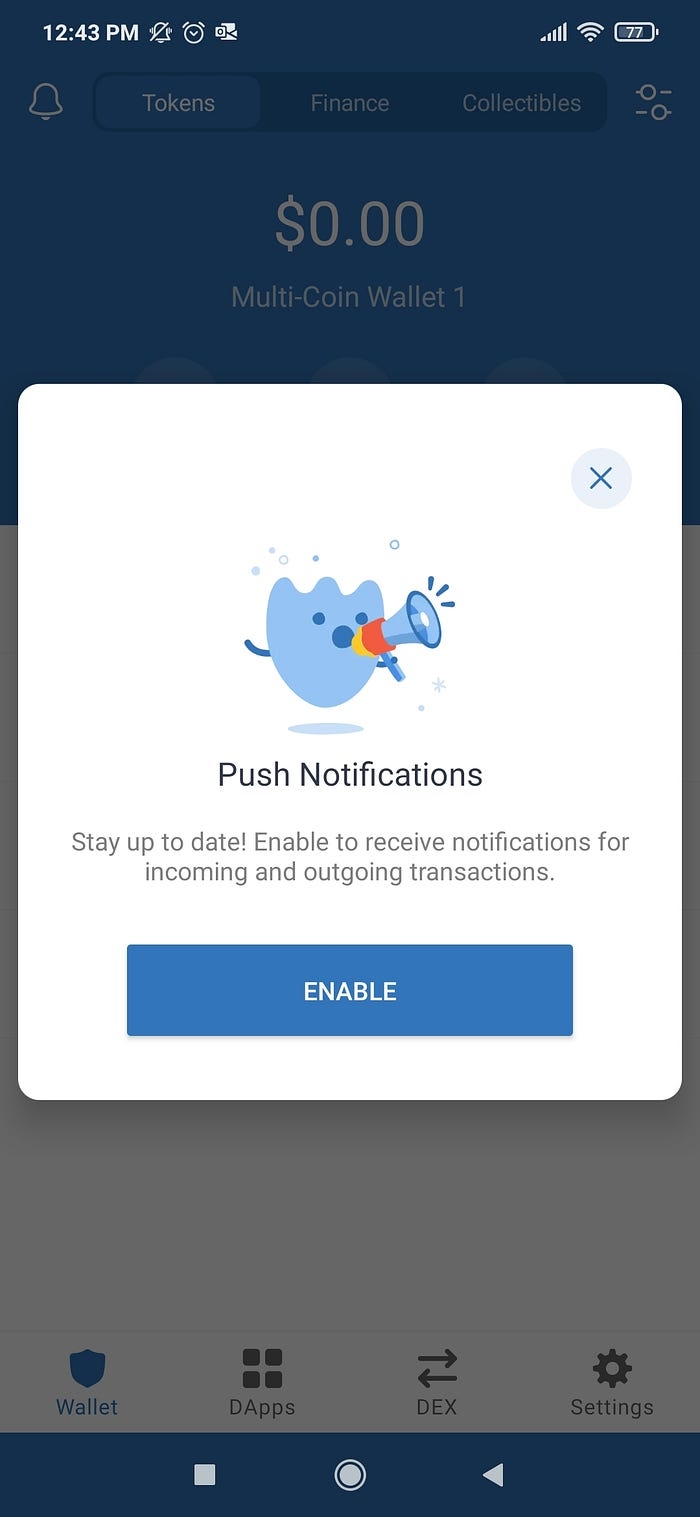This screenshot has height=1517, width=700.
Task: Enable push notifications
Action: click(x=350, y=990)
